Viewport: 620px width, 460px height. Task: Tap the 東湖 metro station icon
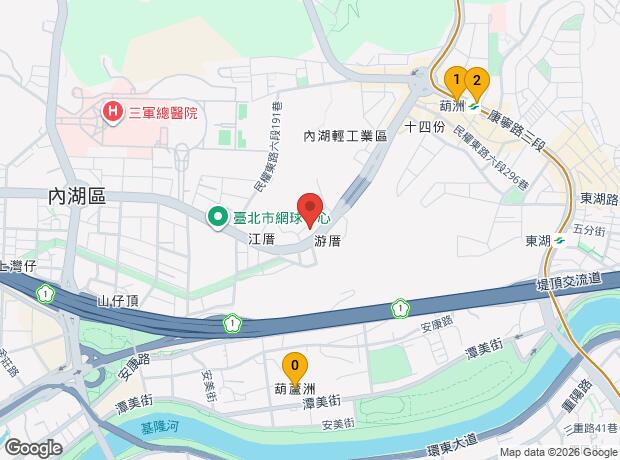coord(559,240)
